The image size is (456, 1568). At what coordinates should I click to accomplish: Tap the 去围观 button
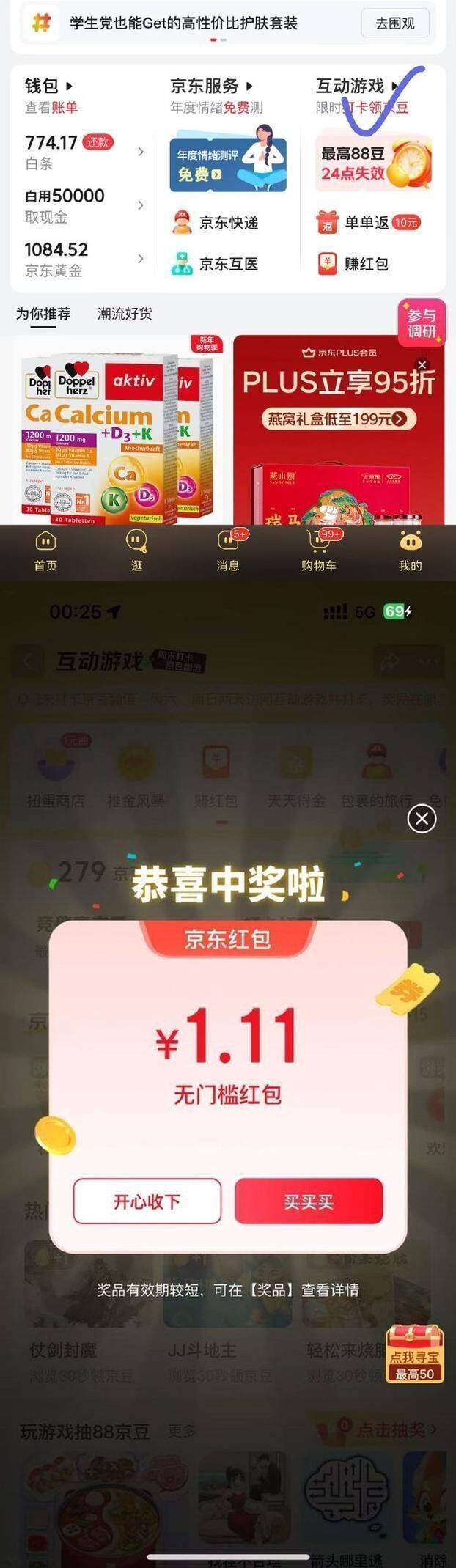(x=395, y=23)
